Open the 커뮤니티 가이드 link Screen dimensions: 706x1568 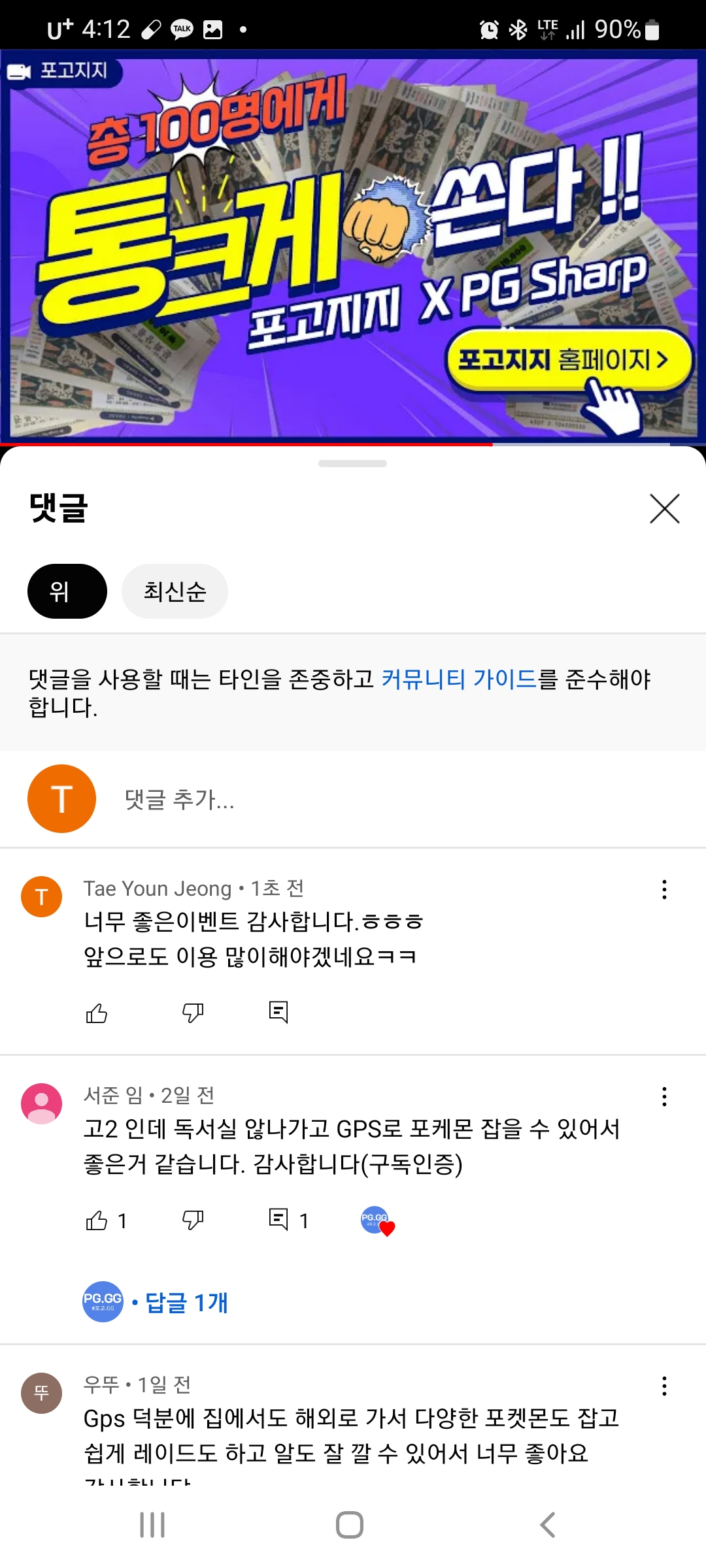tap(458, 679)
